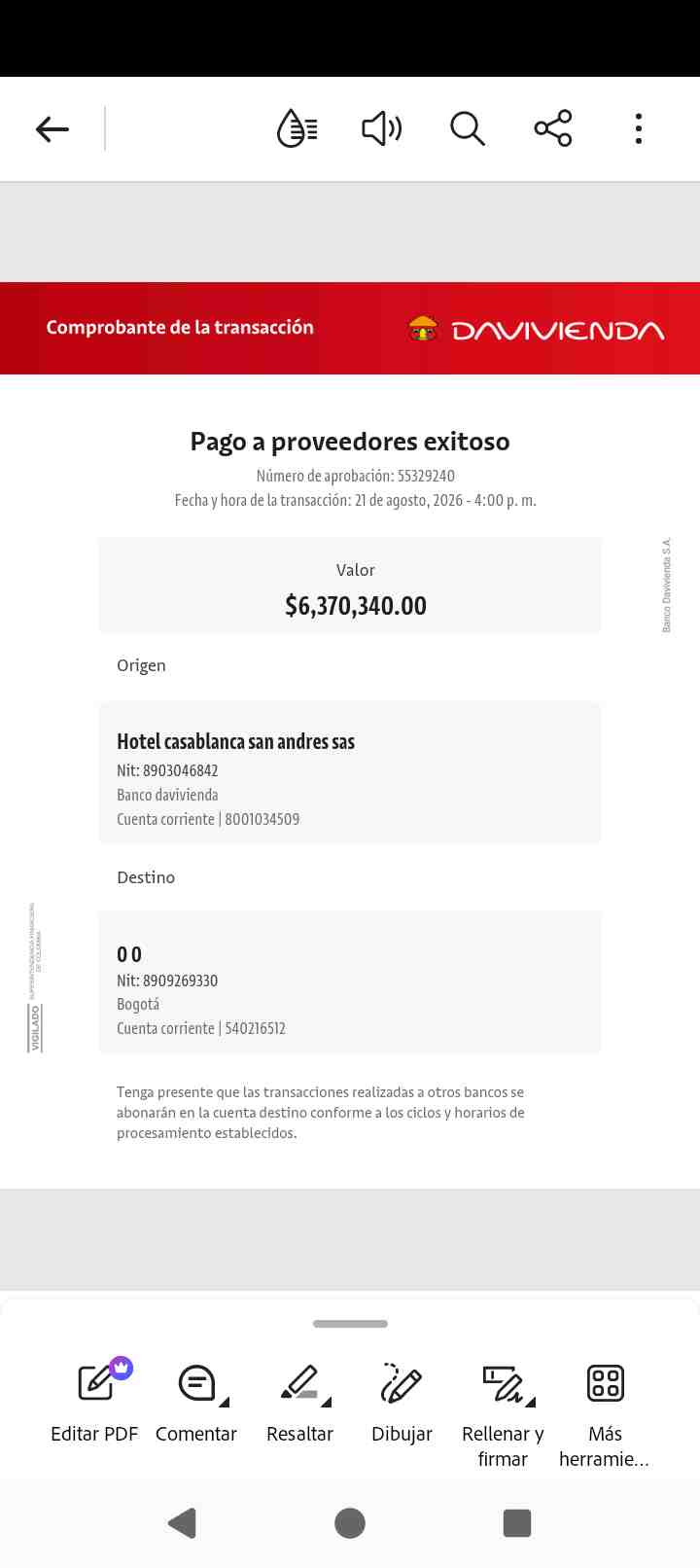The image size is (700, 1568).
Task: Share this transaction receipt
Action: point(553,128)
